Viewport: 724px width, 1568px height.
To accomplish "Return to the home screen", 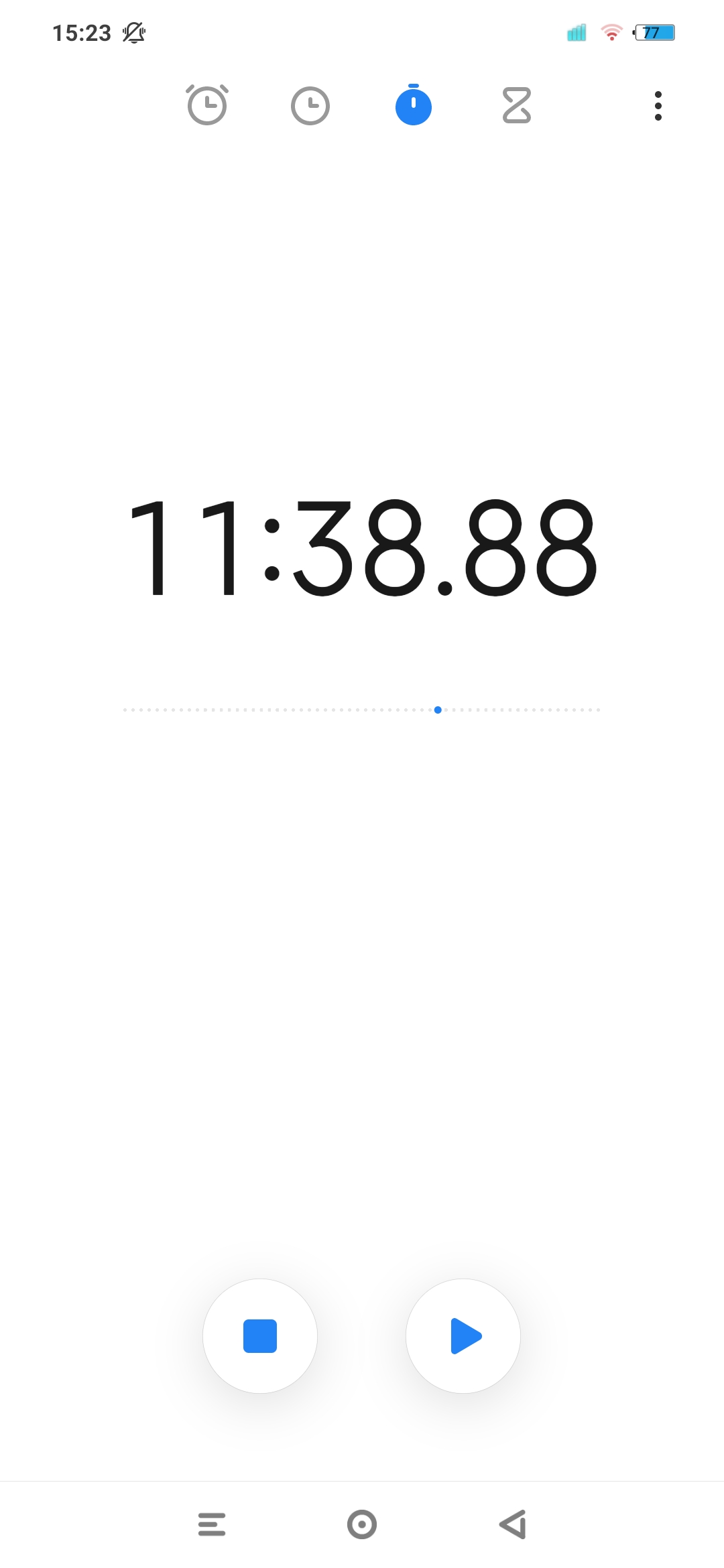I will (362, 1524).
